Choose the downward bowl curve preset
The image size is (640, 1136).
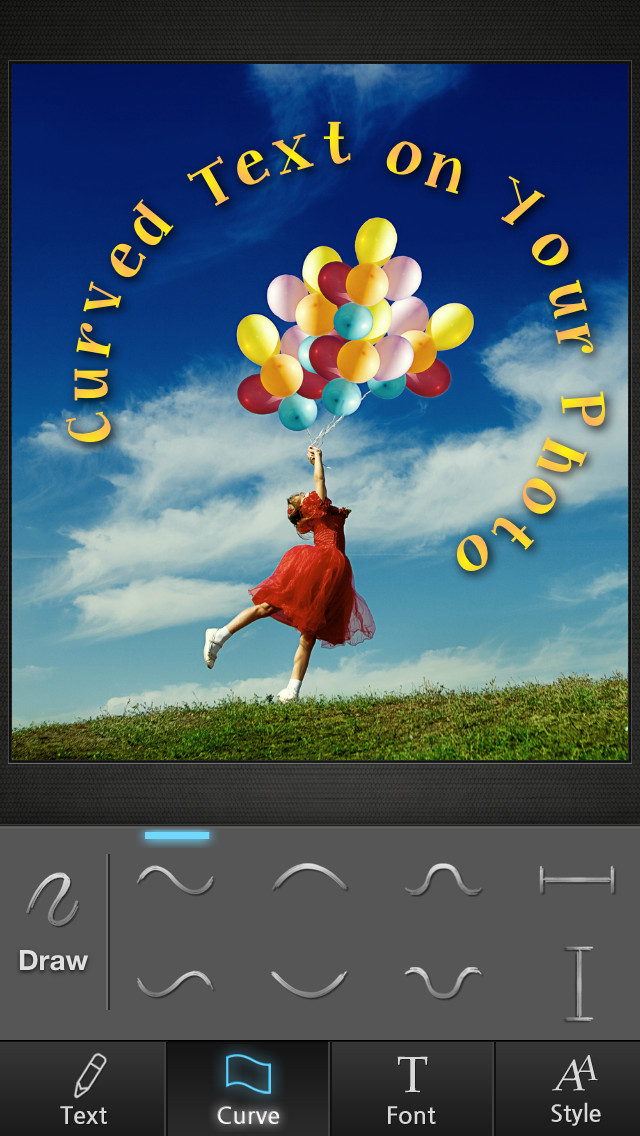coord(309,984)
